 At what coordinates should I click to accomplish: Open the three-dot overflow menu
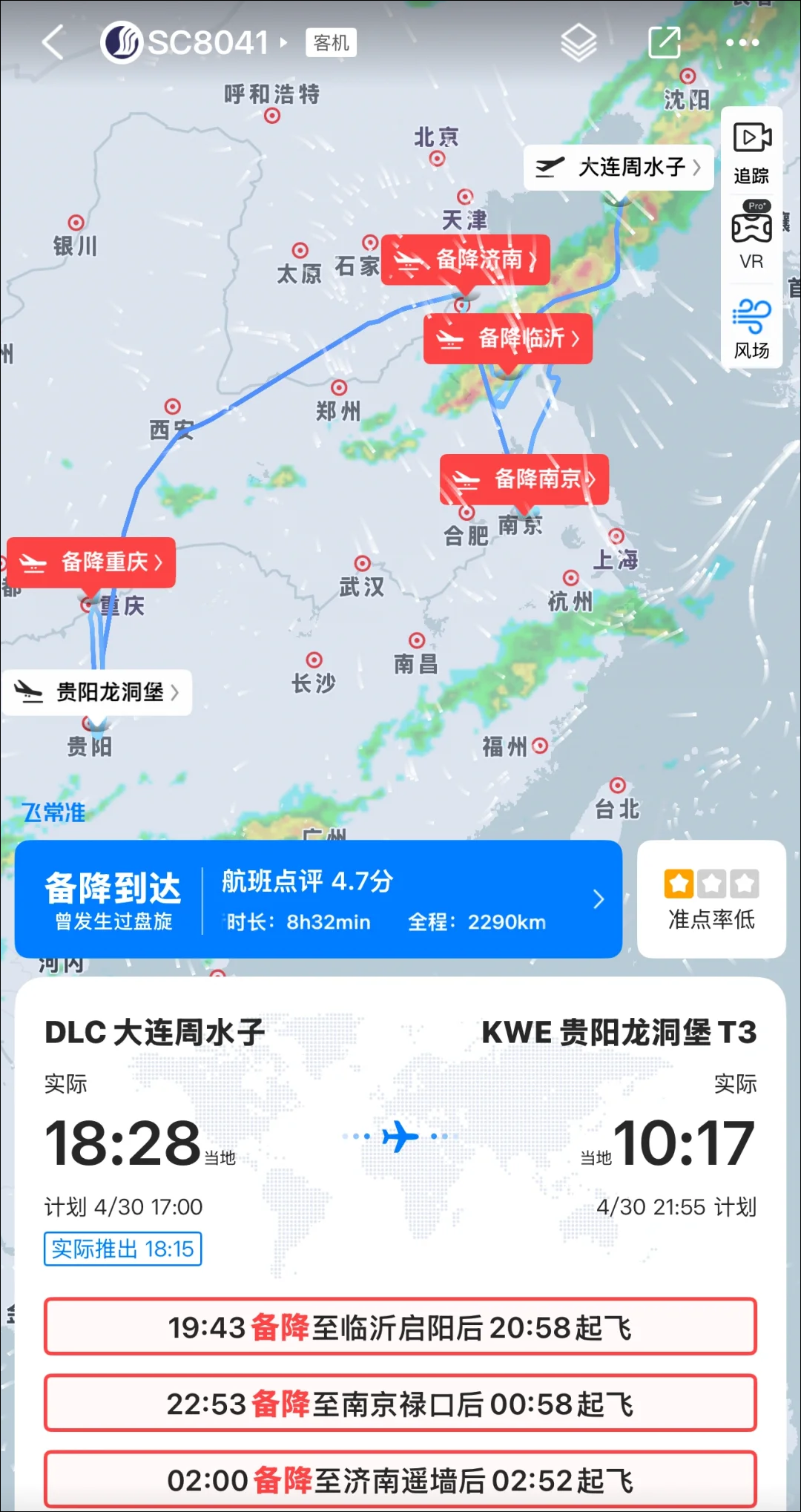[742, 42]
